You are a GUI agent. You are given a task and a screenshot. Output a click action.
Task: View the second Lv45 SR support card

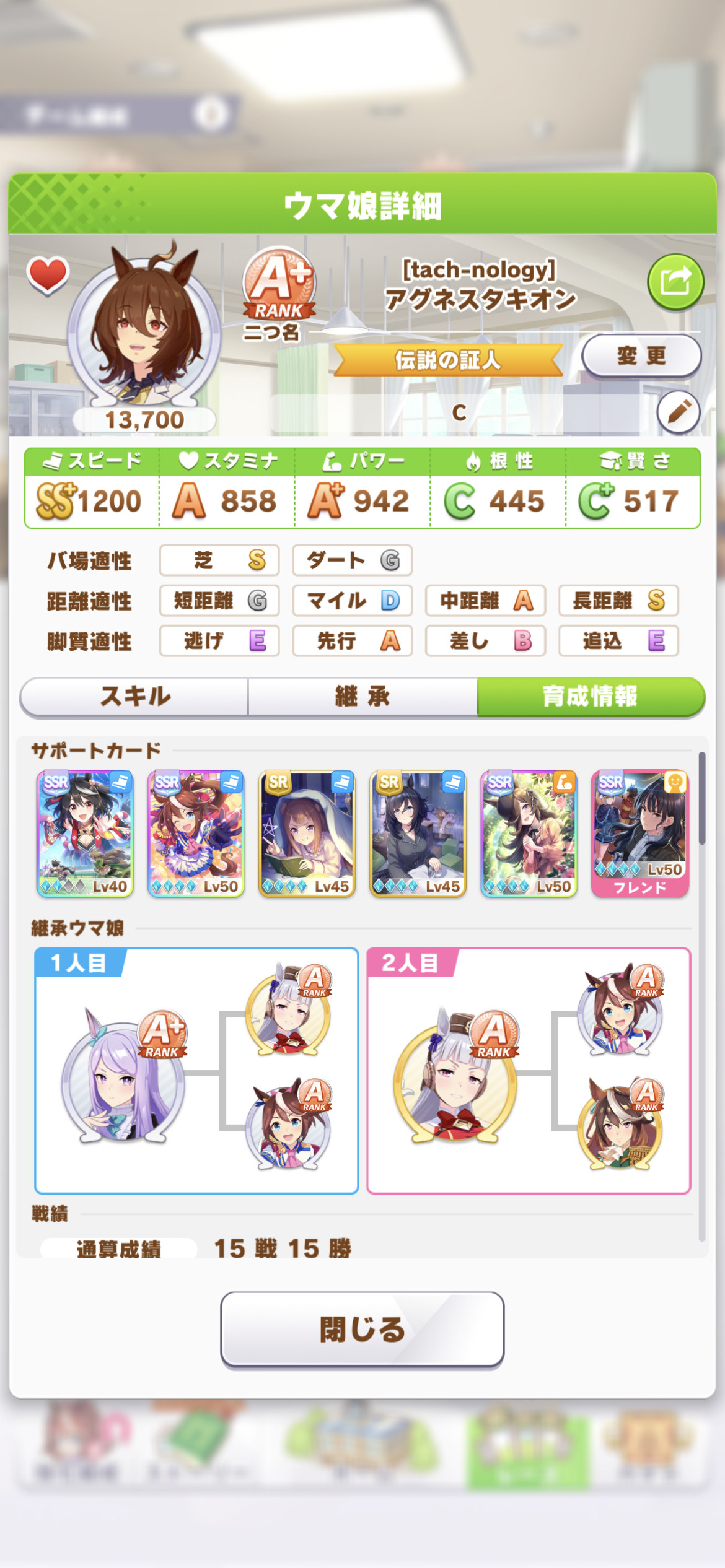click(x=418, y=834)
